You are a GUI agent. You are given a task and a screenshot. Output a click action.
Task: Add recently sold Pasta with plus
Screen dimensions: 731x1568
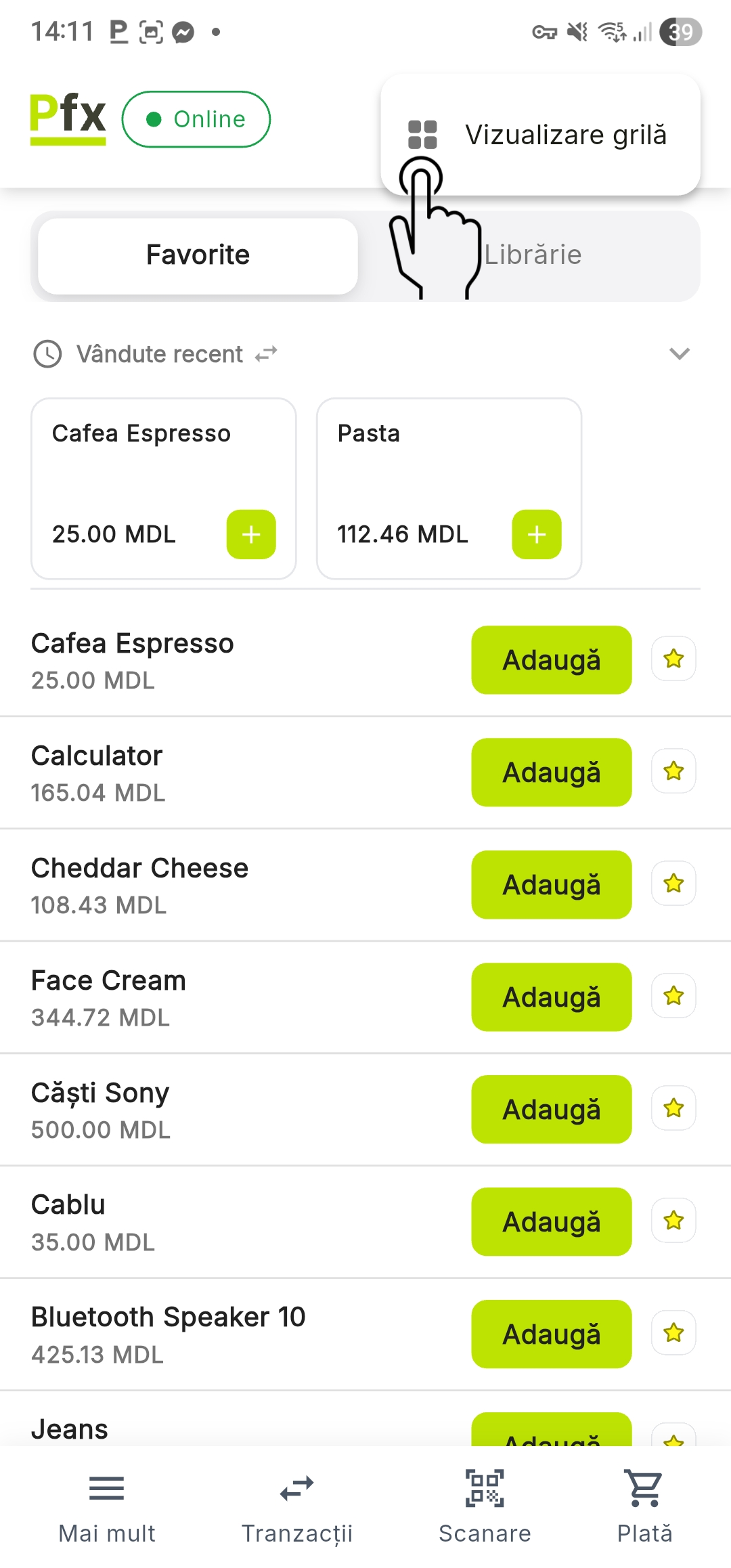pos(537,534)
